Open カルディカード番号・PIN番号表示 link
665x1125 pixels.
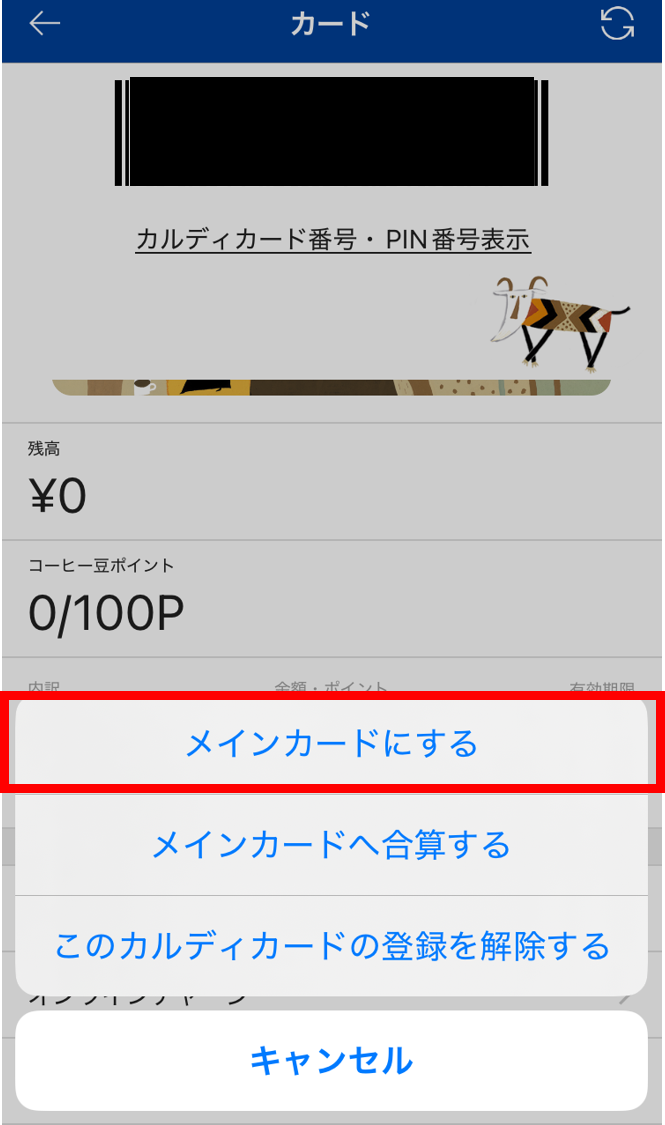(x=333, y=240)
